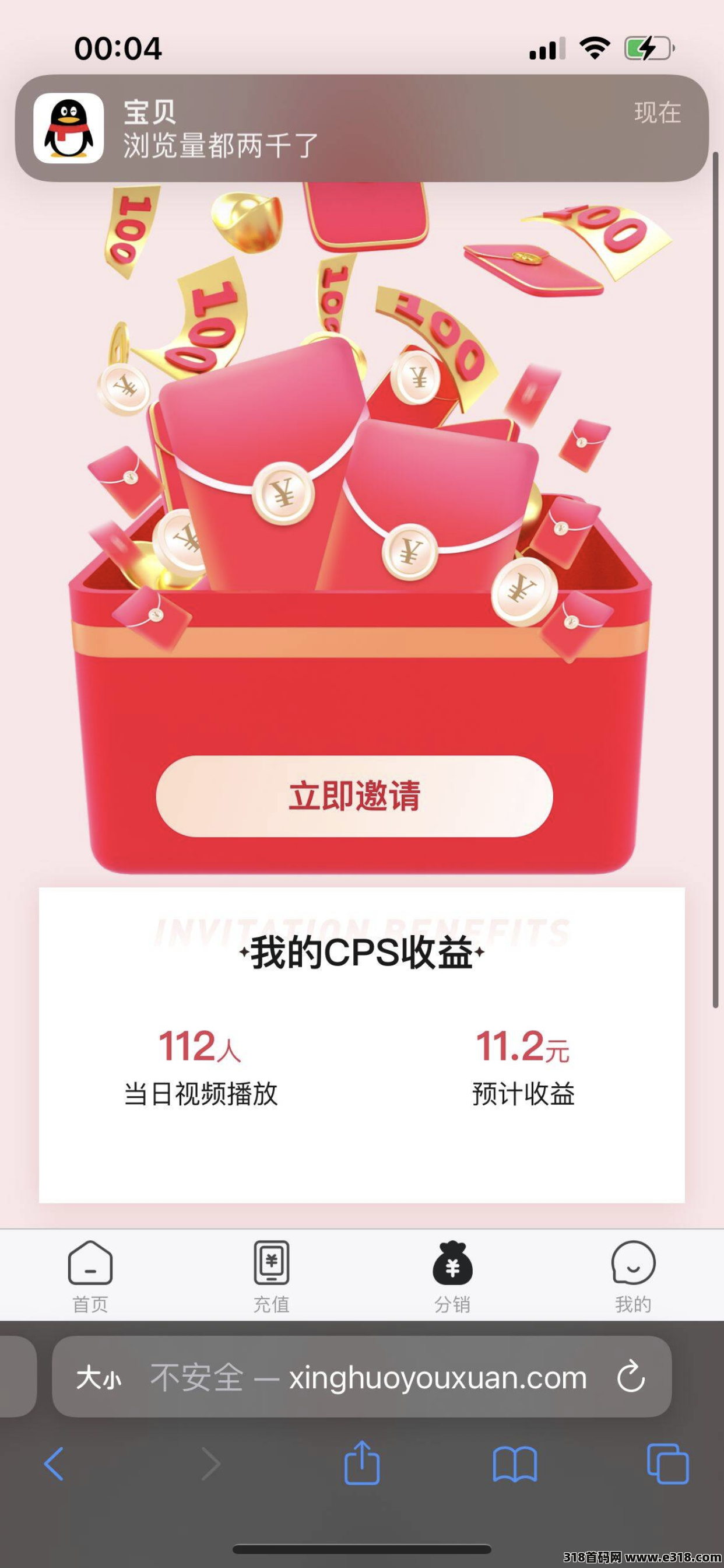Image resolution: width=724 pixels, height=1568 pixels.
Task: Open the 大小 page settings menu
Action: click(99, 1377)
